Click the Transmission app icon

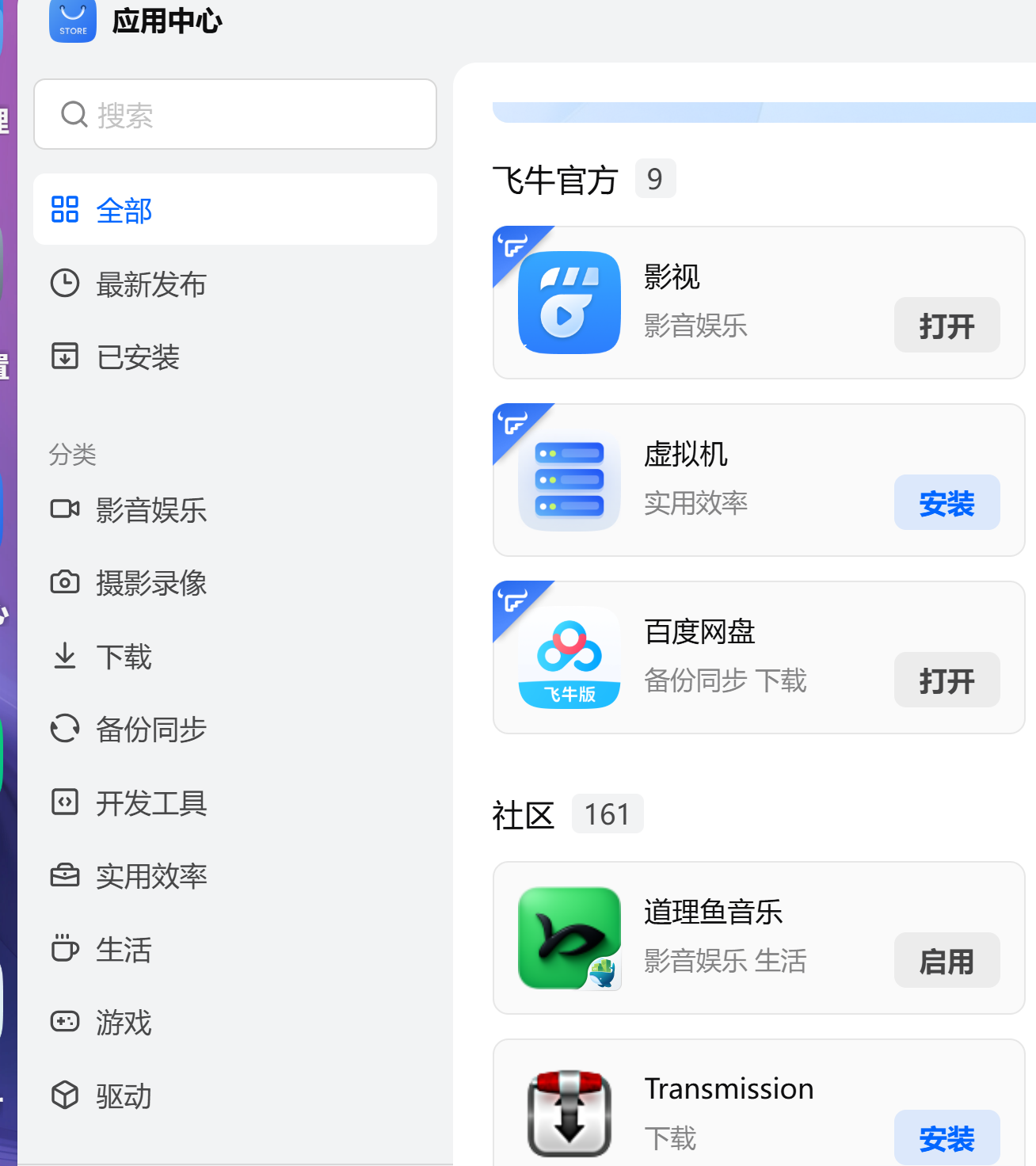569,1113
